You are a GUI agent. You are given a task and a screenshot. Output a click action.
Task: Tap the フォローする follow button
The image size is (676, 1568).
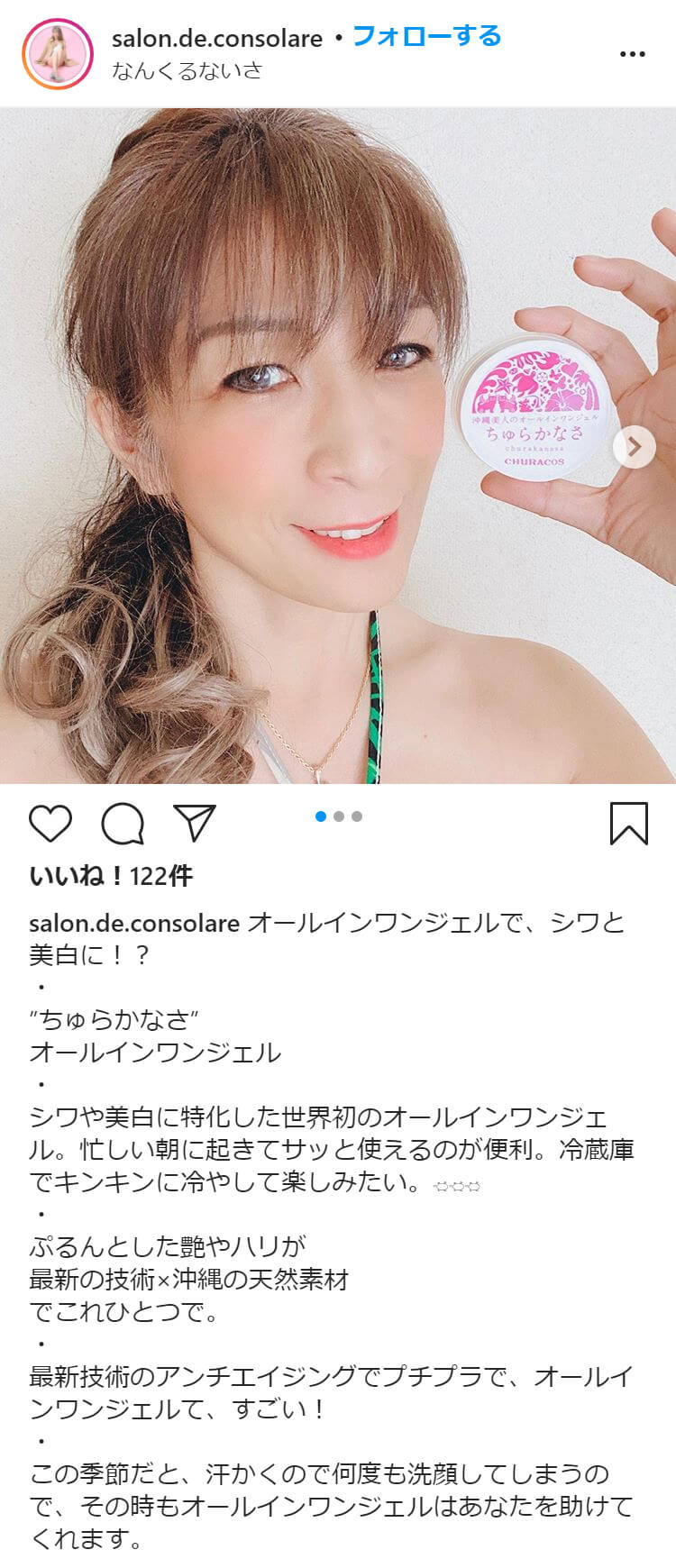pos(426,36)
